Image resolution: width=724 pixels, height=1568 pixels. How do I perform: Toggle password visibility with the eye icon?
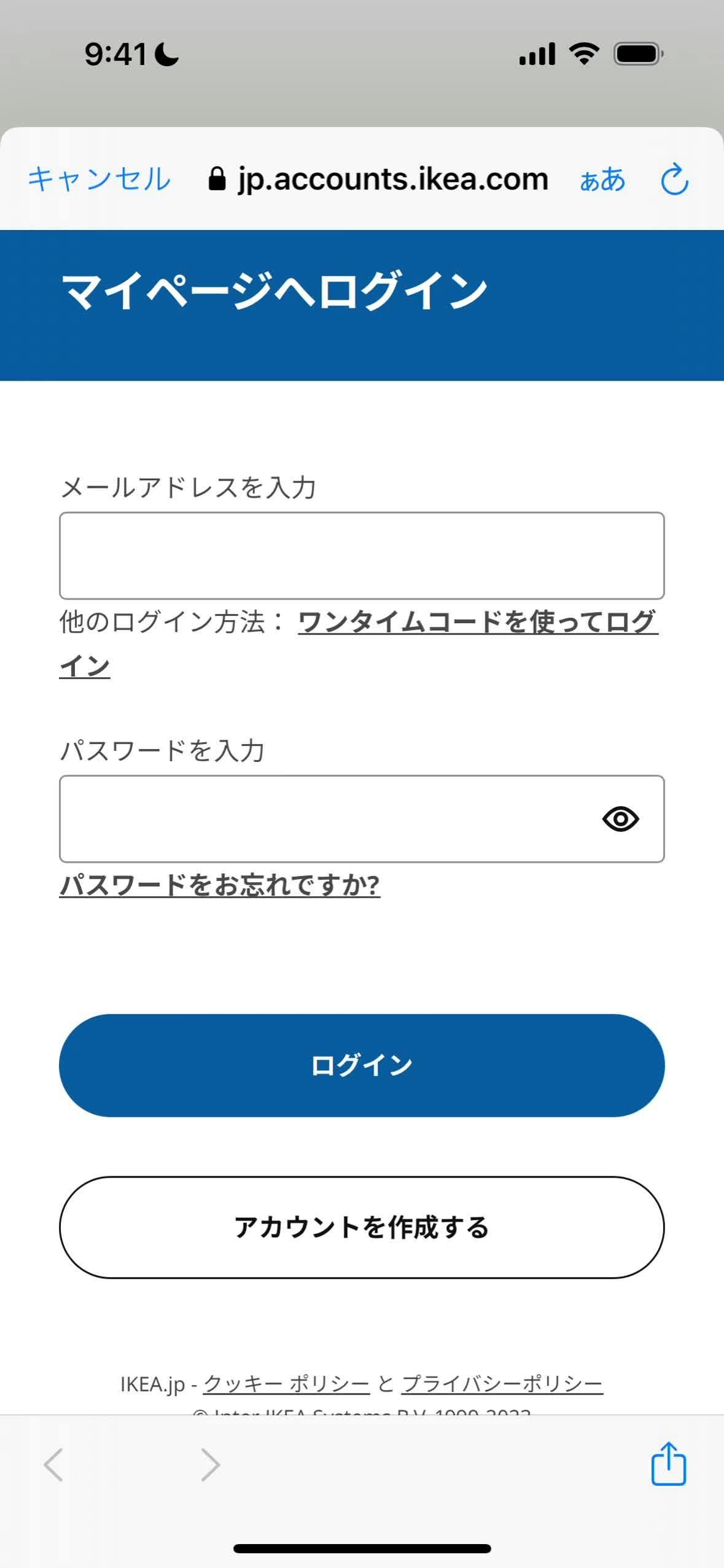[620, 819]
